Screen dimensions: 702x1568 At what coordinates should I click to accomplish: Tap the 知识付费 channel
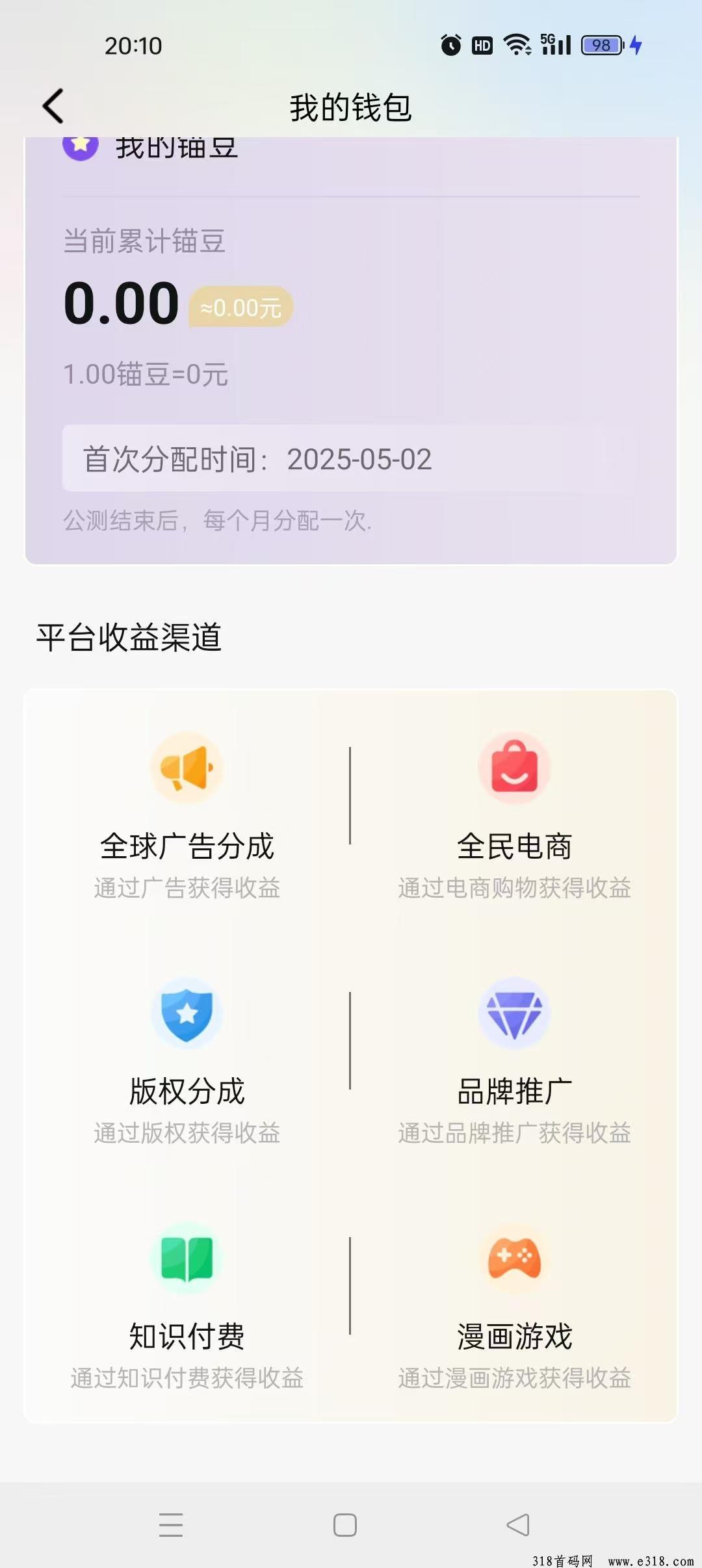tap(187, 1303)
